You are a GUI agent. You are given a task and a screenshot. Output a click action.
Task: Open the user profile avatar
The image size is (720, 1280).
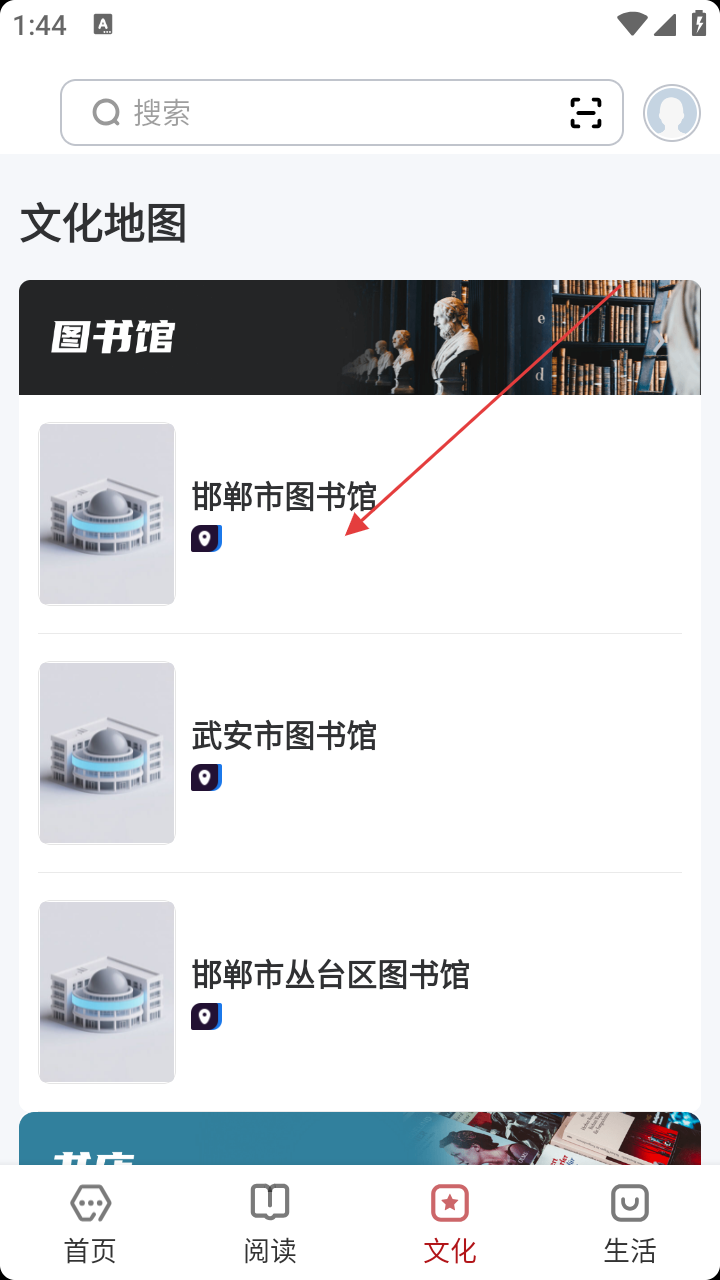[x=671, y=113]
